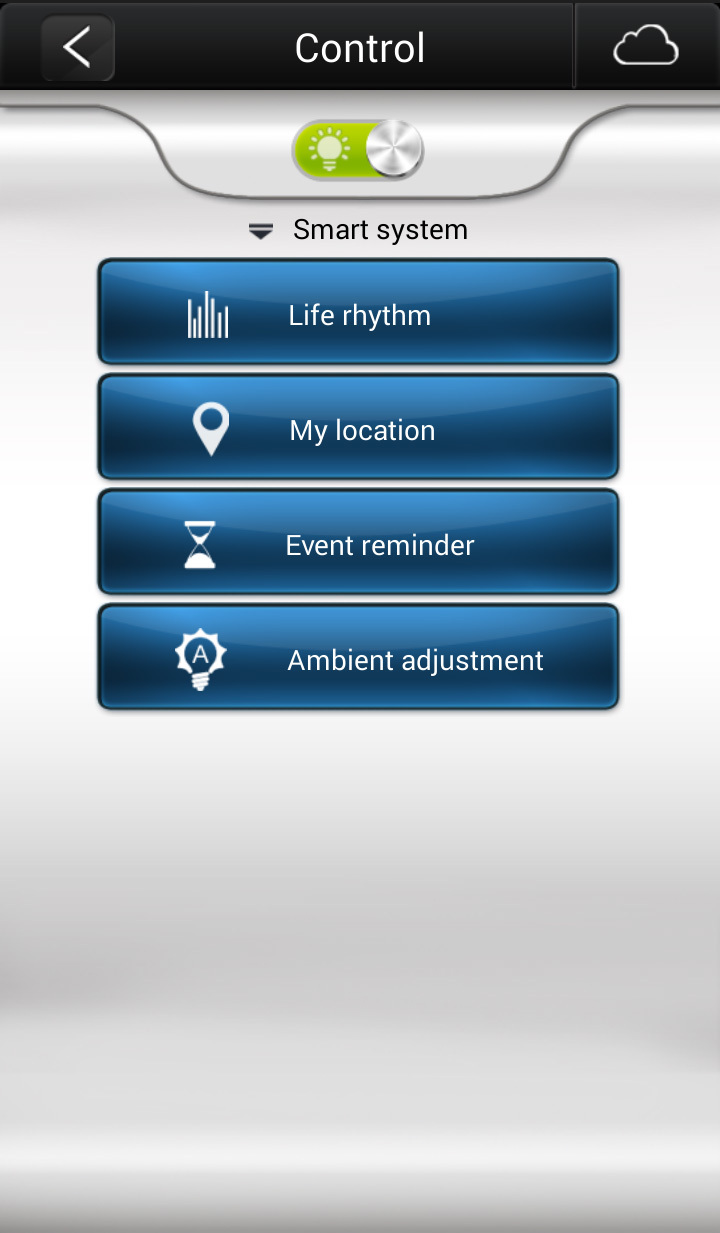Open the cloud icon in the header
This screenshot has width=720, height=1233.
pos(646,47)
